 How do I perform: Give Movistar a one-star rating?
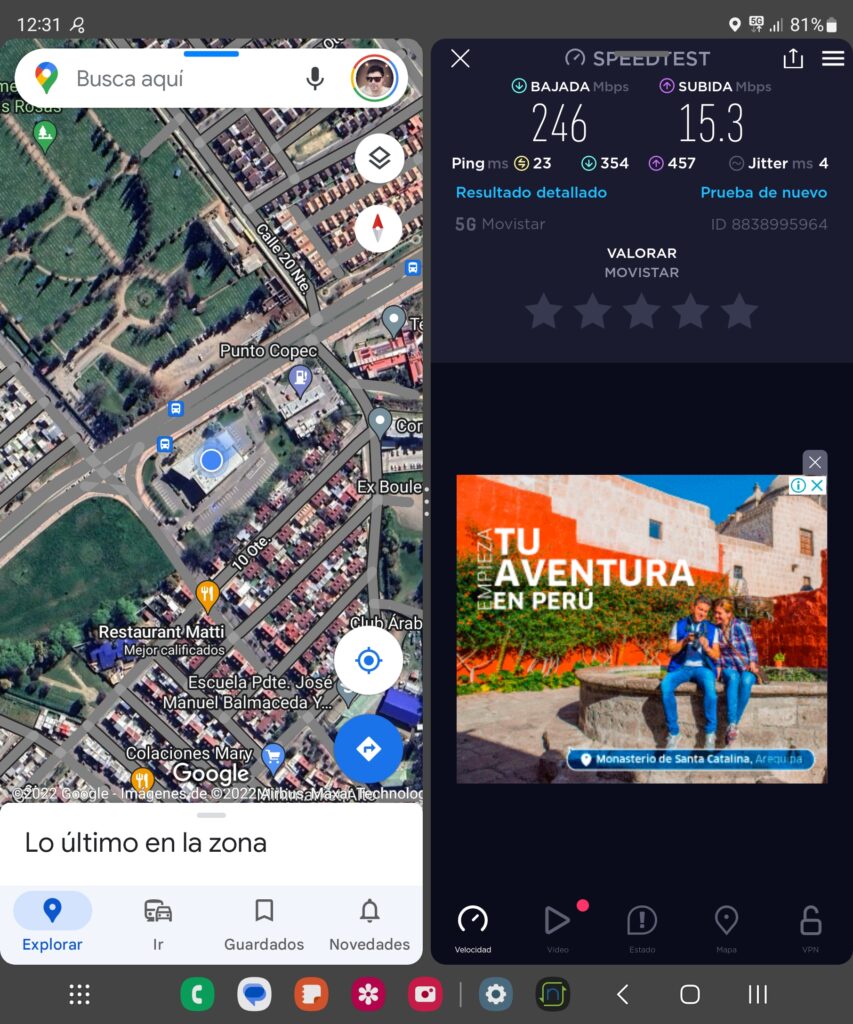click(x=543, y=311)
